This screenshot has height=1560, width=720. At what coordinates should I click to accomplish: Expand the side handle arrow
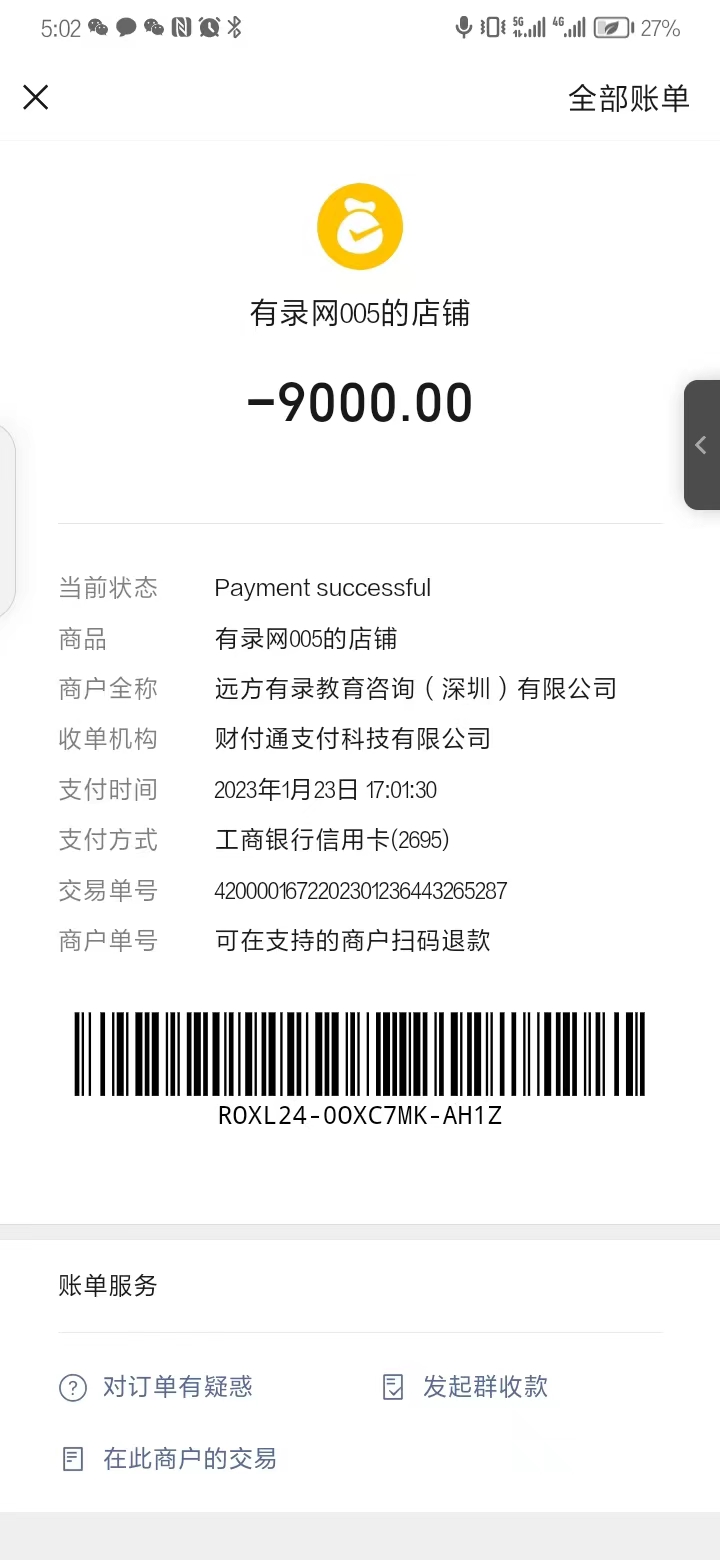pyautogui.click(x=701, y=445)
